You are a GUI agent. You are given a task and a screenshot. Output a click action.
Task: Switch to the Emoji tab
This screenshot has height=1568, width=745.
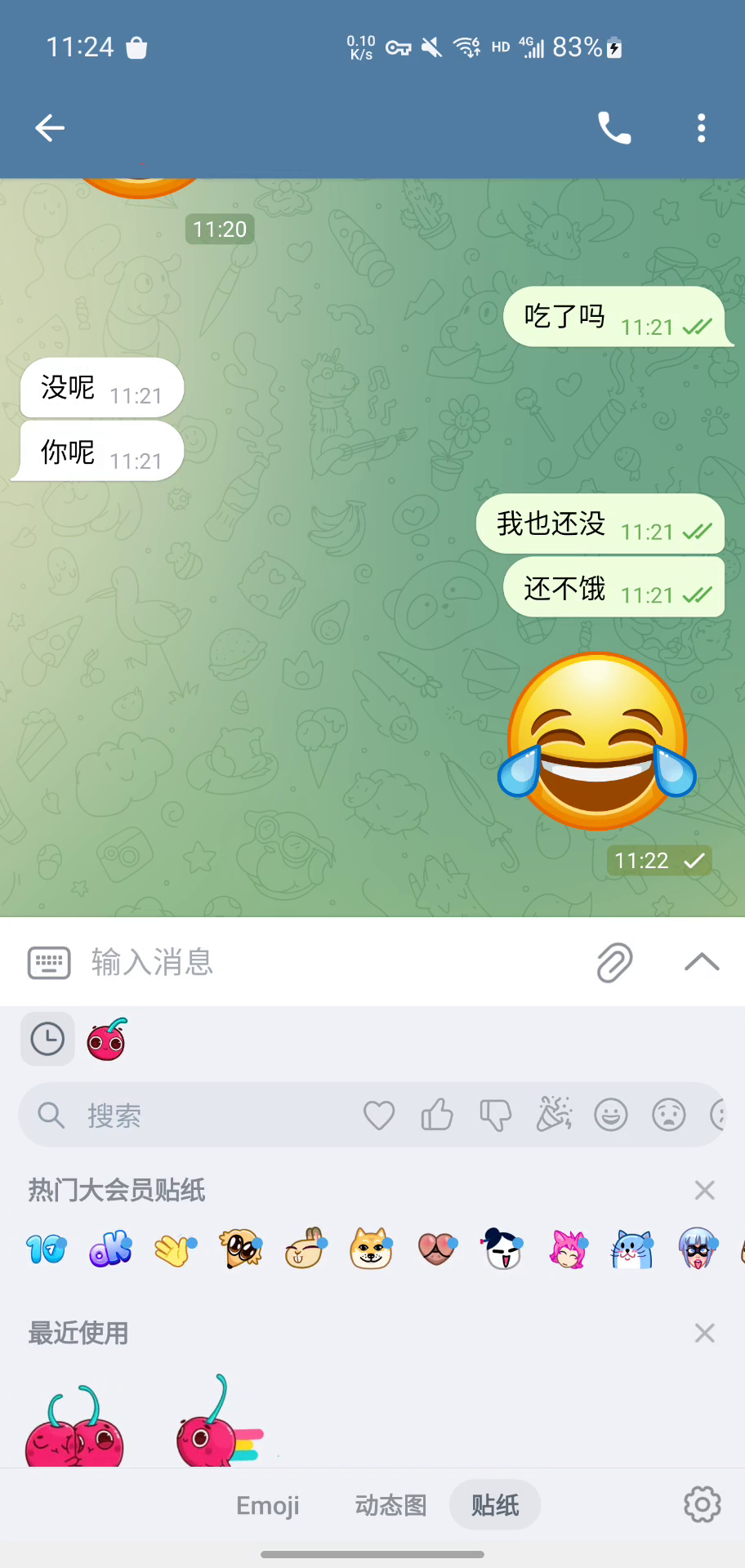pos(268,1505)
